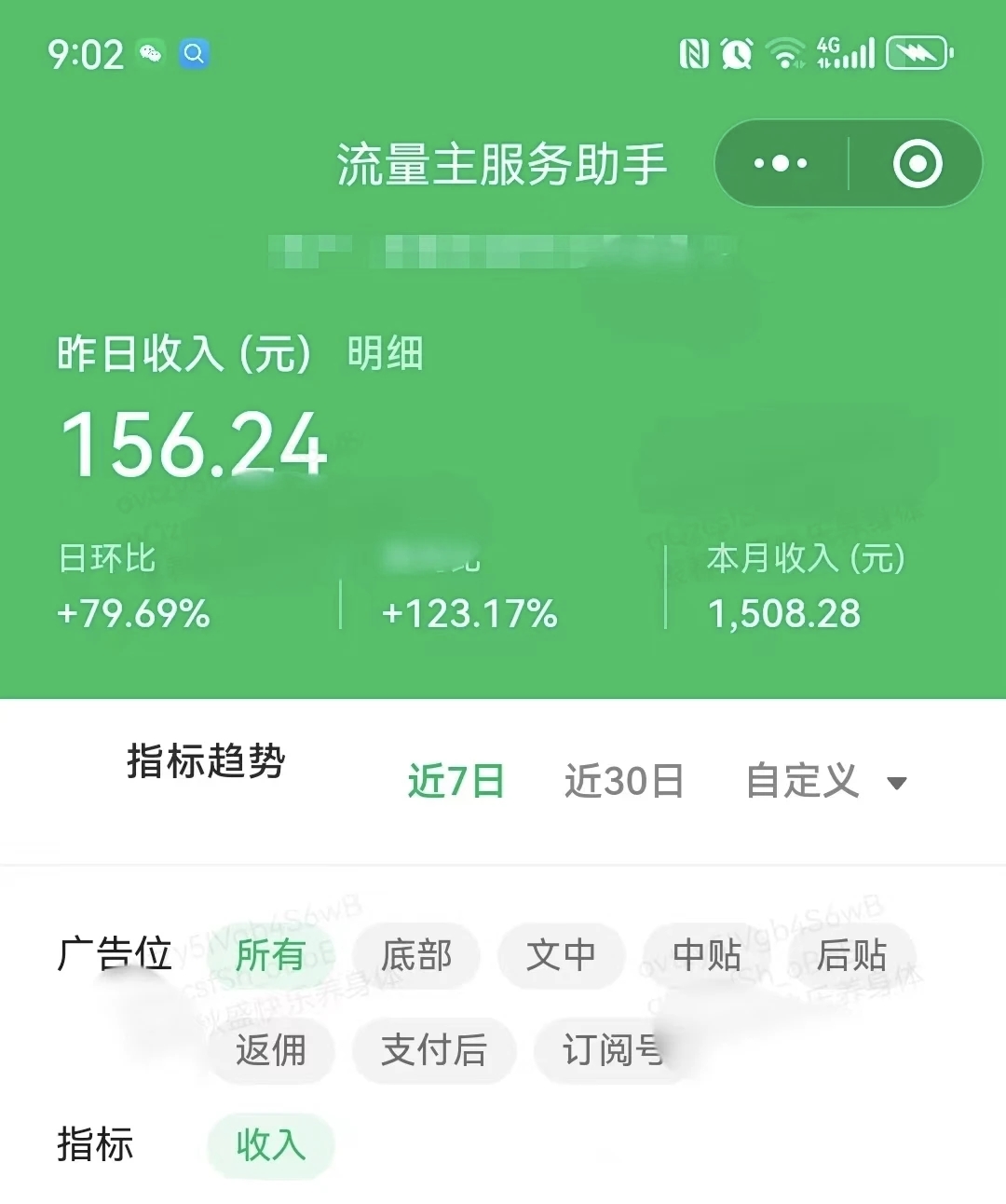This screenshot has width=1006, height=1204.
Task: Select the 支付后 ad filter
Action: pos(434,1051)
